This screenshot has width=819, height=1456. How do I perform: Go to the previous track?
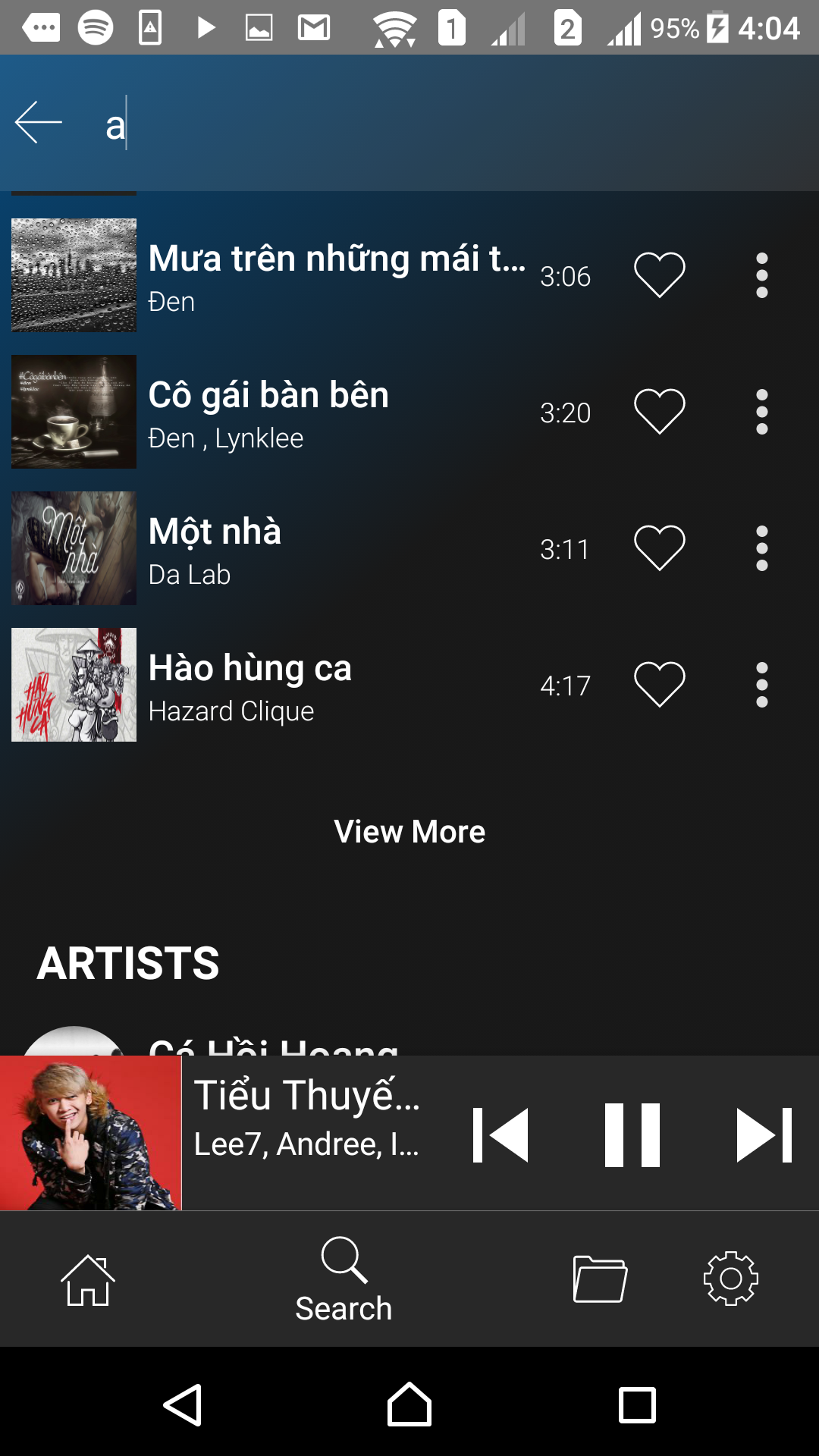coord(500,1134)
